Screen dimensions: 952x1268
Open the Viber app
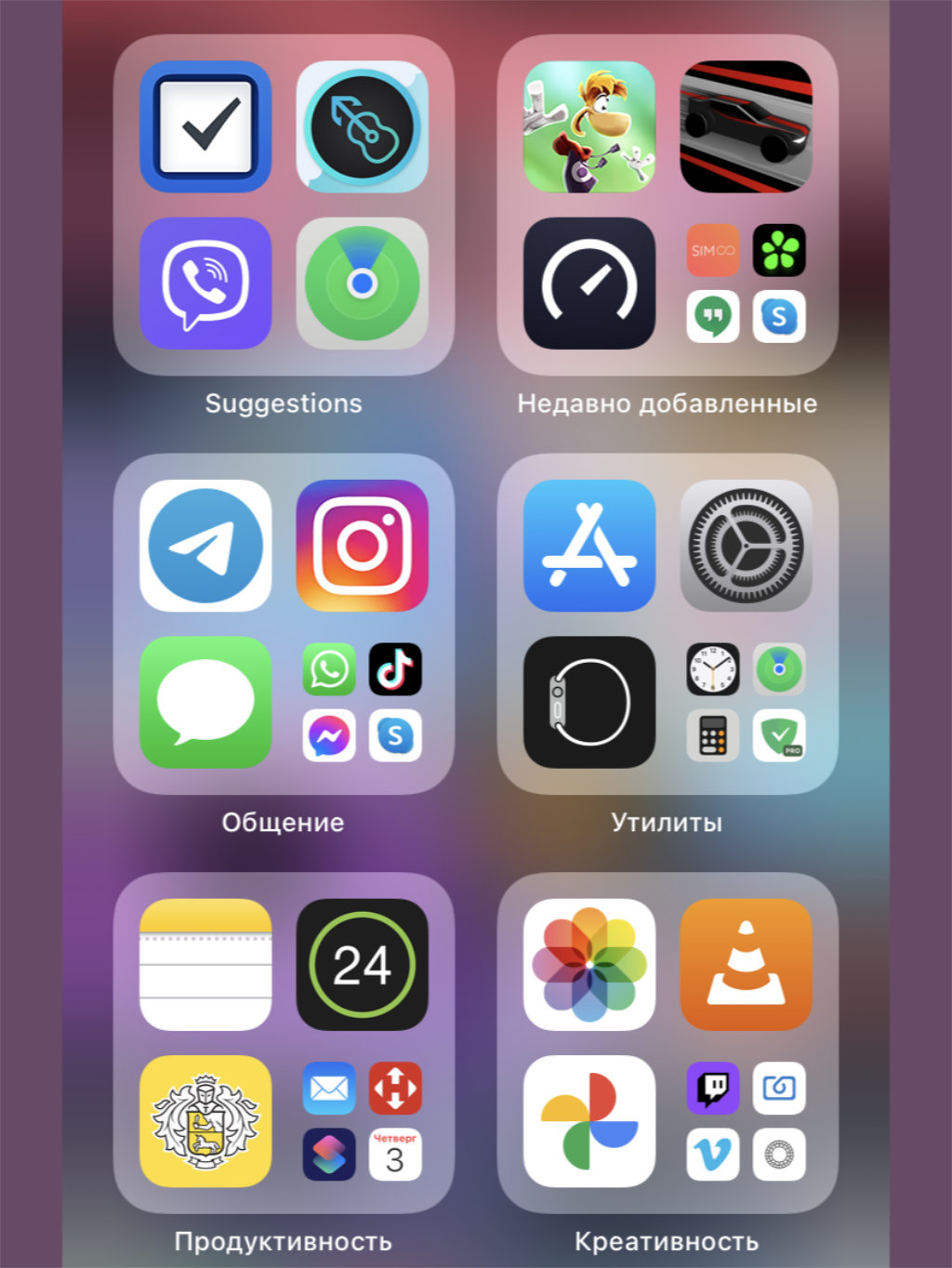coord(205,284)
